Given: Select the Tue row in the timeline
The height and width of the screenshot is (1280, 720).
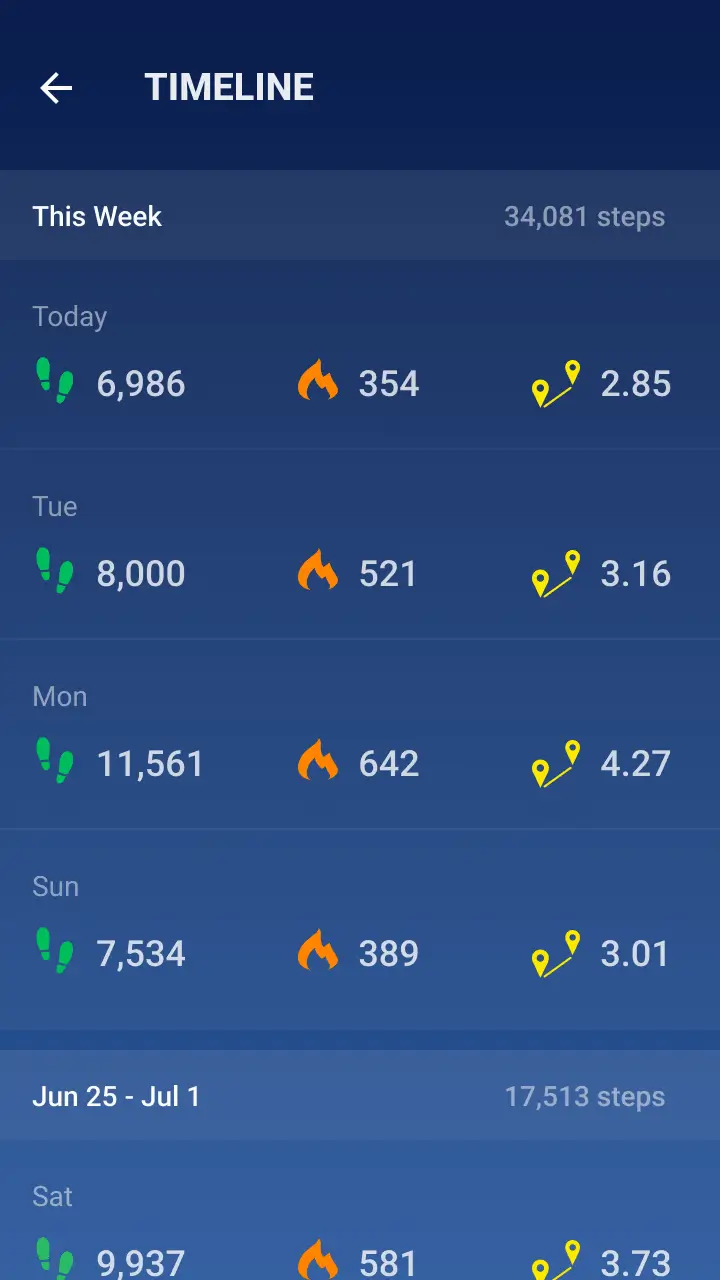Looking at the screenshot, I should pos(360,545).
